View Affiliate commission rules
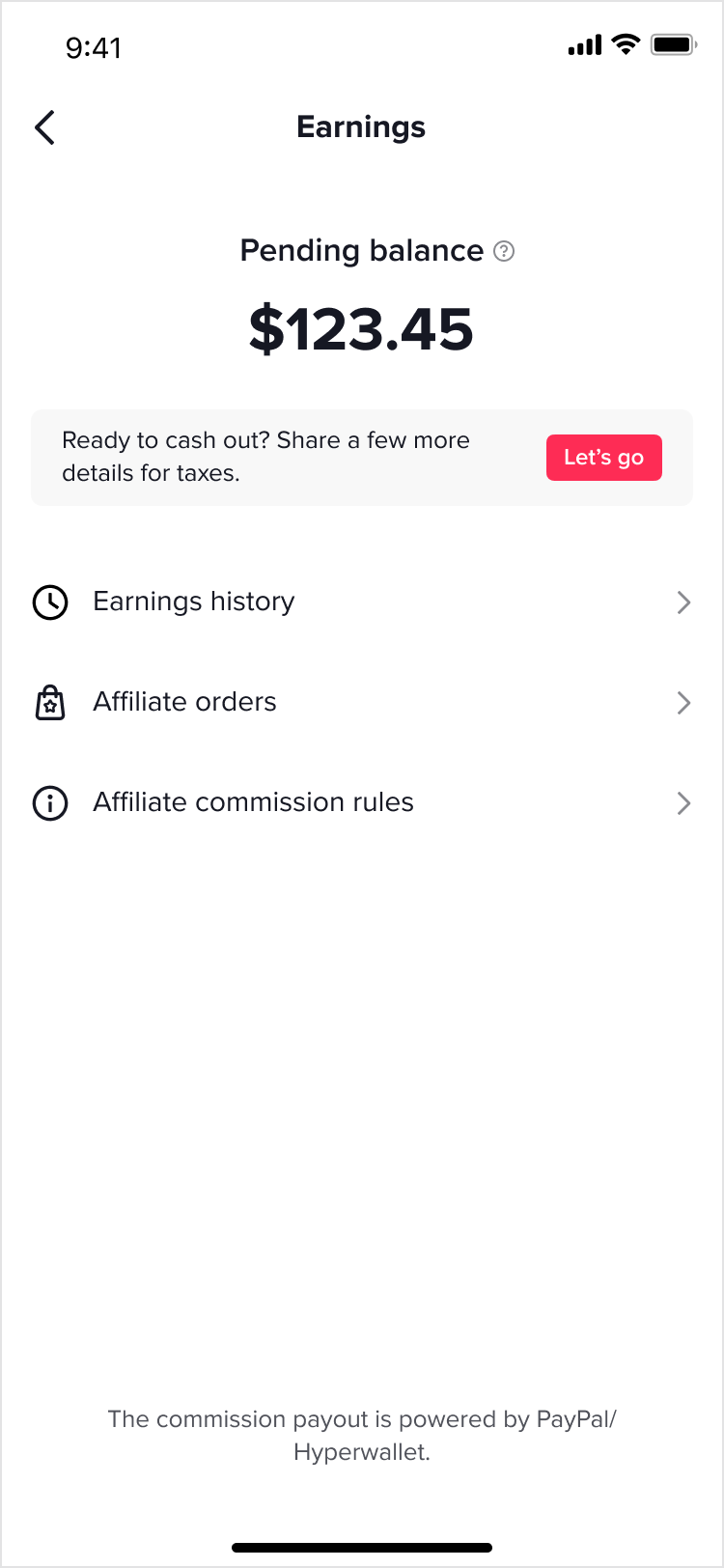 coord(362,803)
